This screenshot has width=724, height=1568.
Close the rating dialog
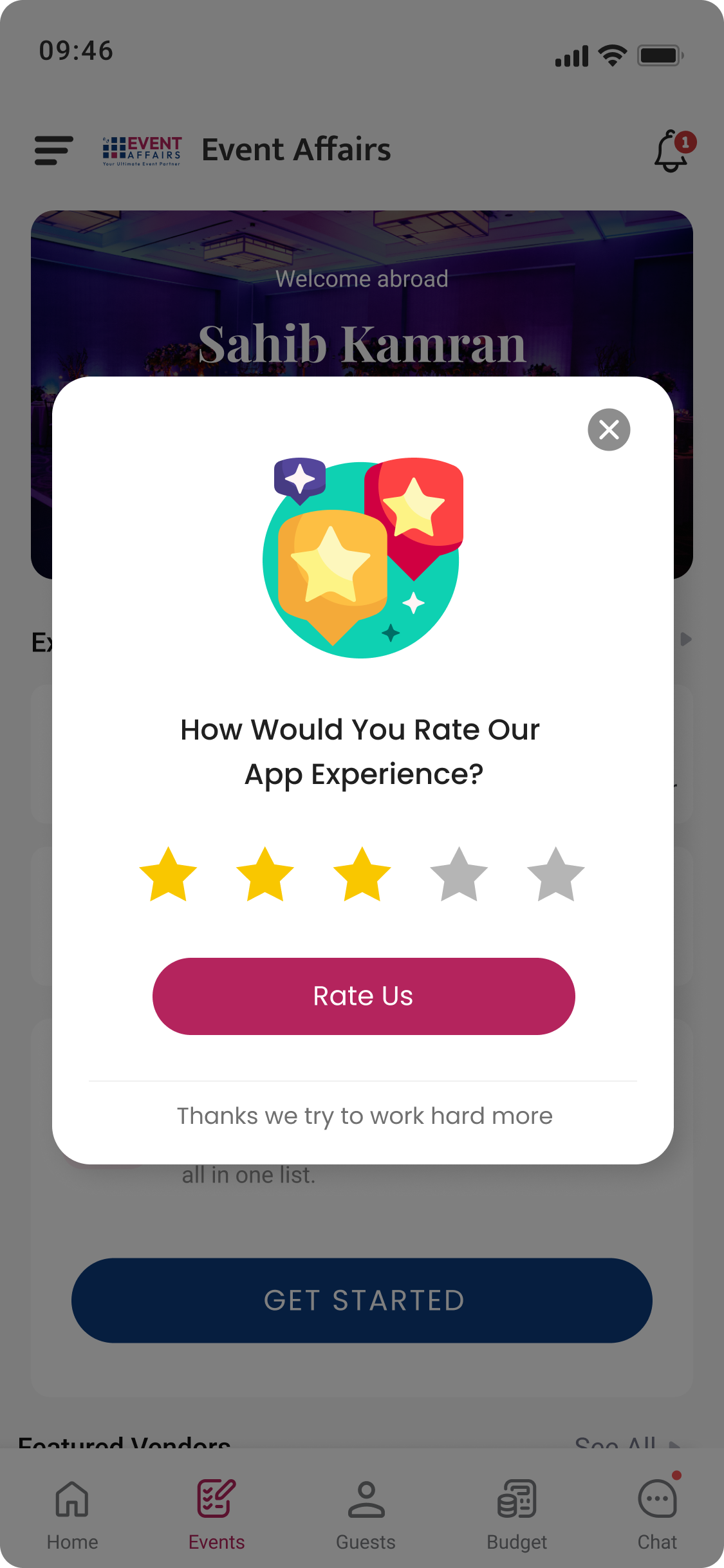tap(609, 429)
